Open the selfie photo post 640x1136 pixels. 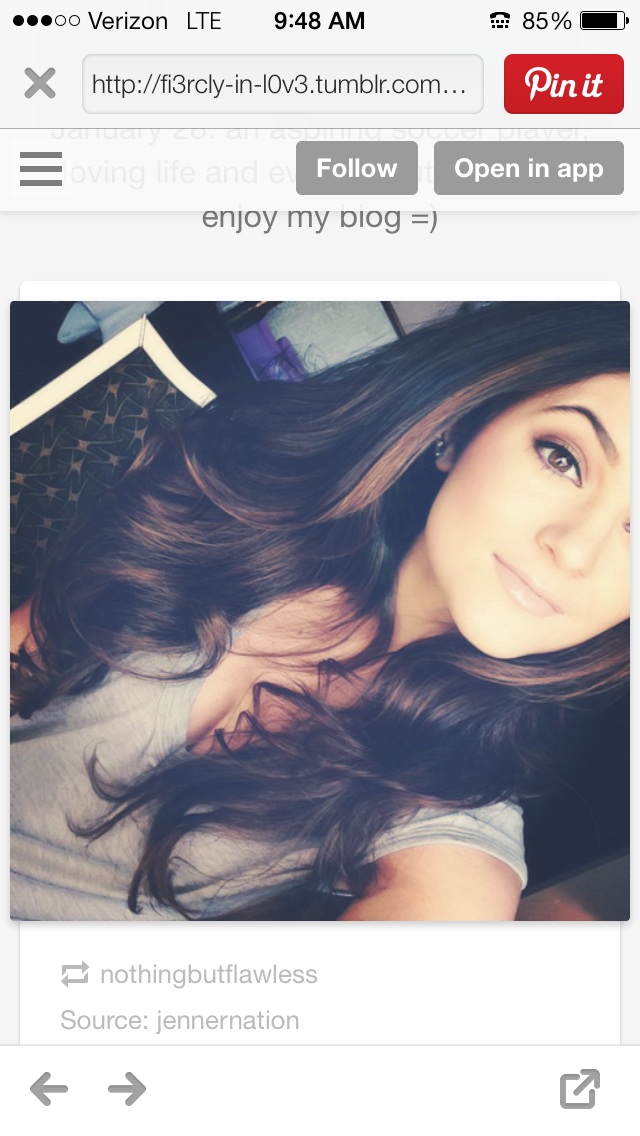(320, 611)
